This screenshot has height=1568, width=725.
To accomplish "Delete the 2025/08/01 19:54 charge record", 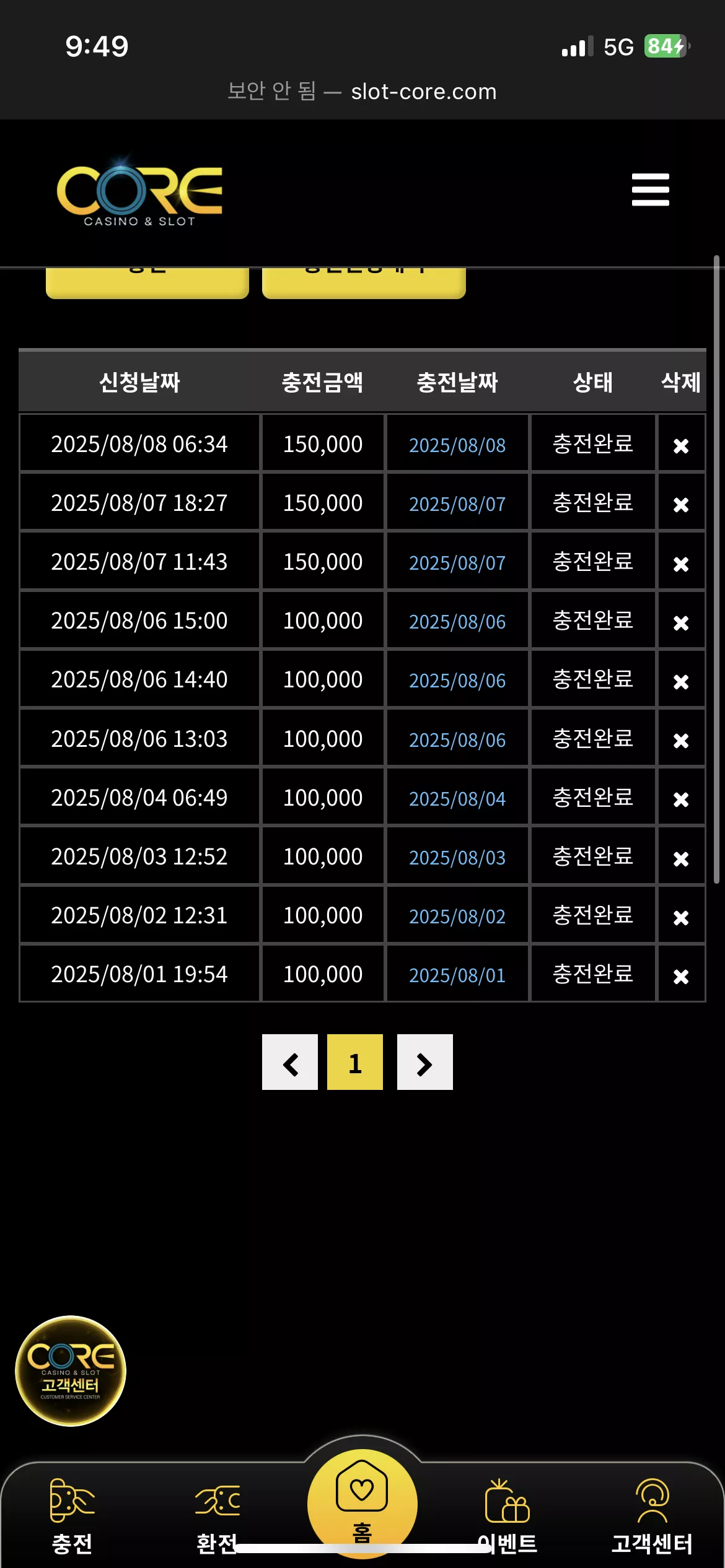I will click(681, 976).
